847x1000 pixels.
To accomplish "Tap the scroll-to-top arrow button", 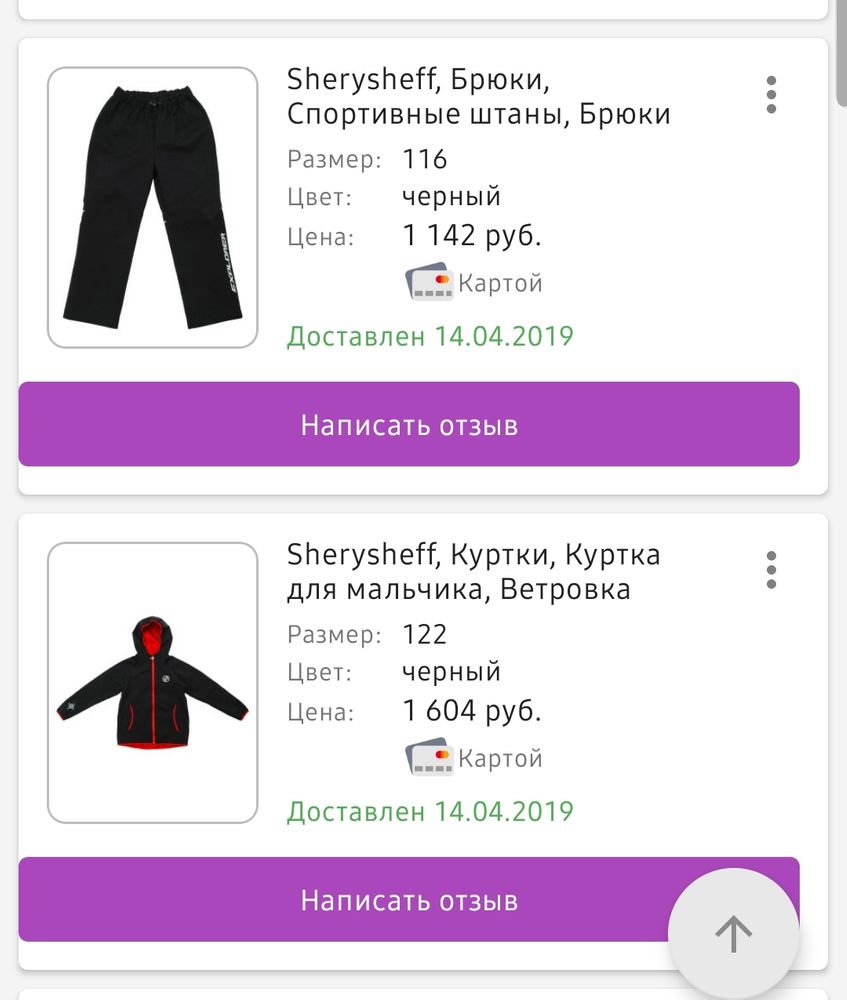I will (733, 934).
